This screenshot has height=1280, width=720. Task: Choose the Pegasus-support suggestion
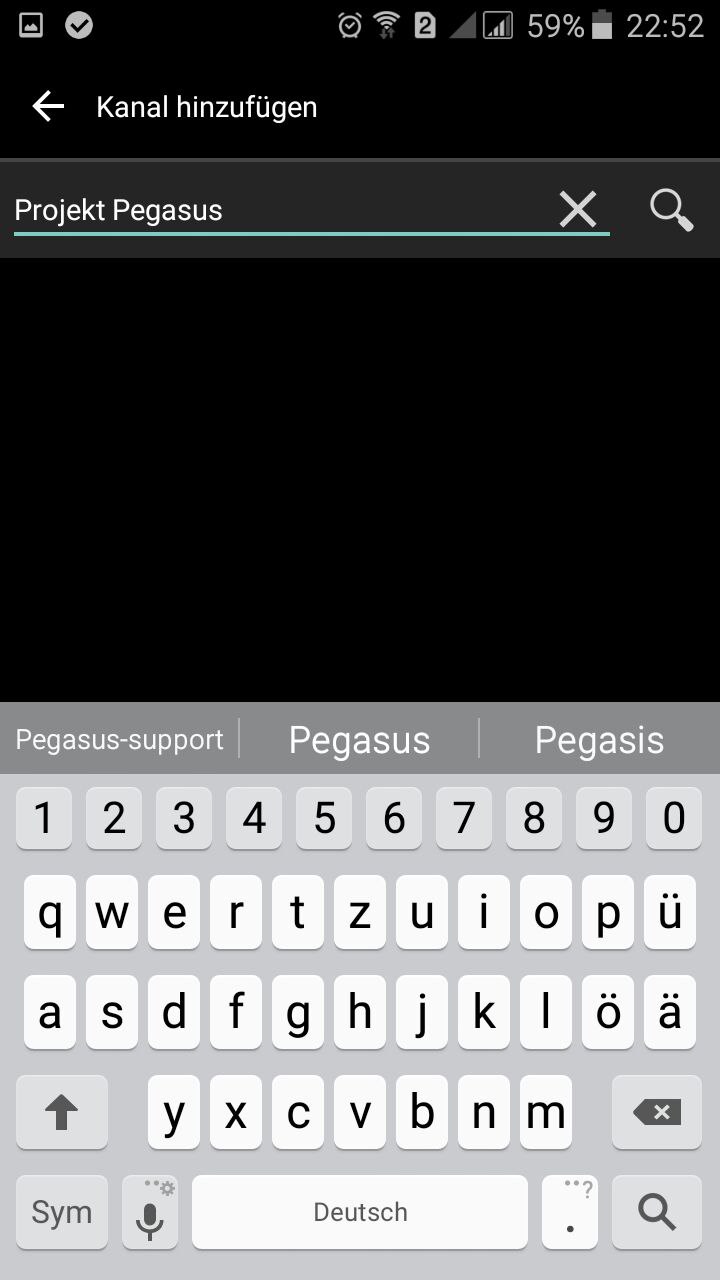[x=120, y=740]
